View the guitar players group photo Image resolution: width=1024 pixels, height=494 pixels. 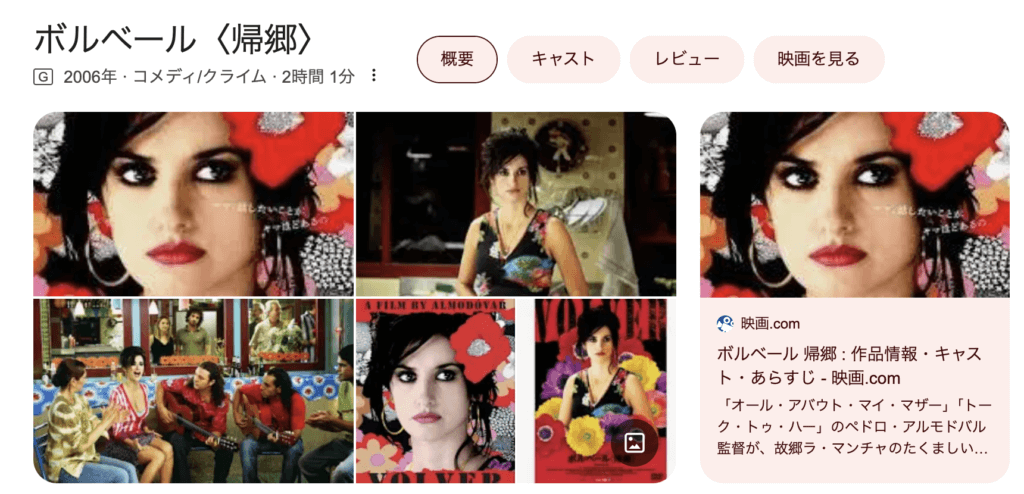click(193, 390)
